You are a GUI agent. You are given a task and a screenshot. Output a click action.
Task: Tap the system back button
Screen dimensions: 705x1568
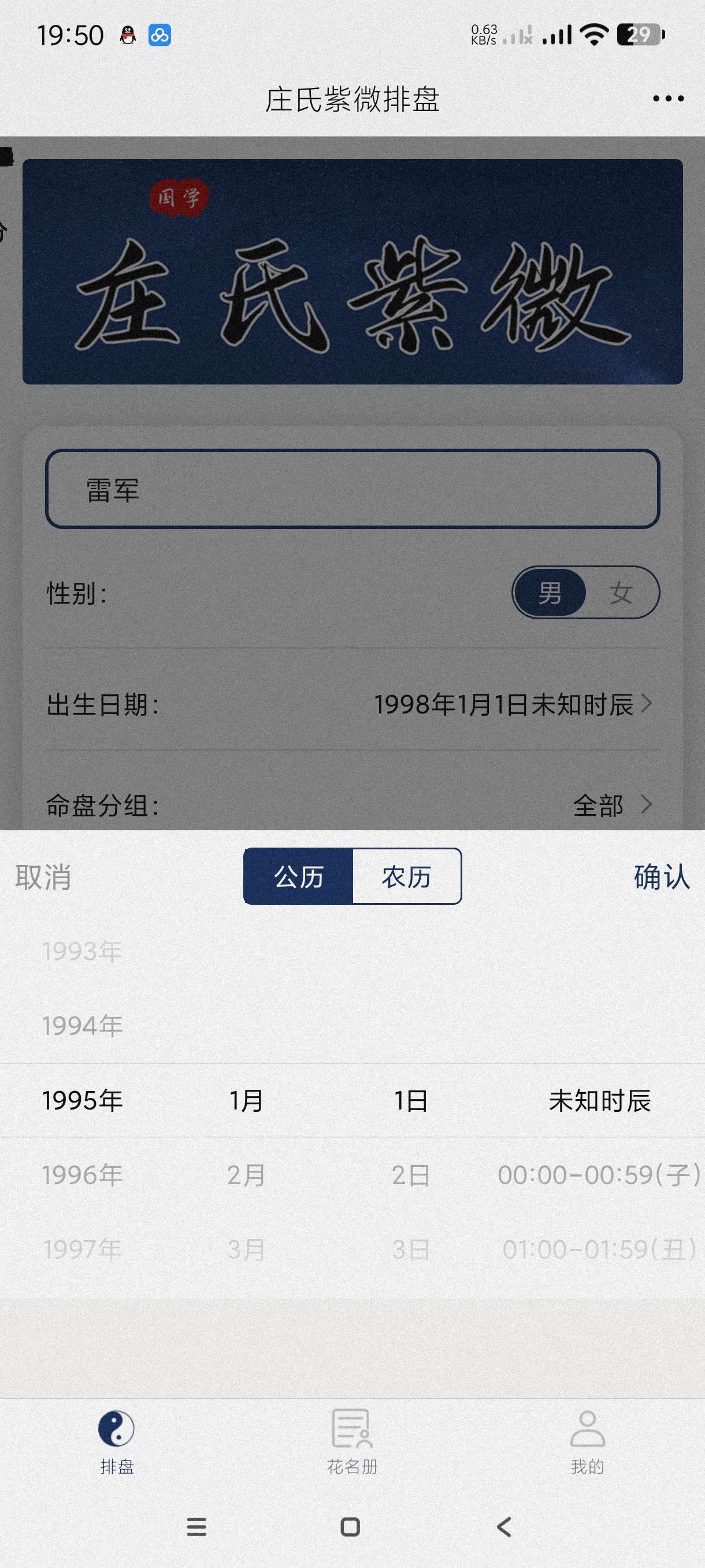coord(504,1526)
